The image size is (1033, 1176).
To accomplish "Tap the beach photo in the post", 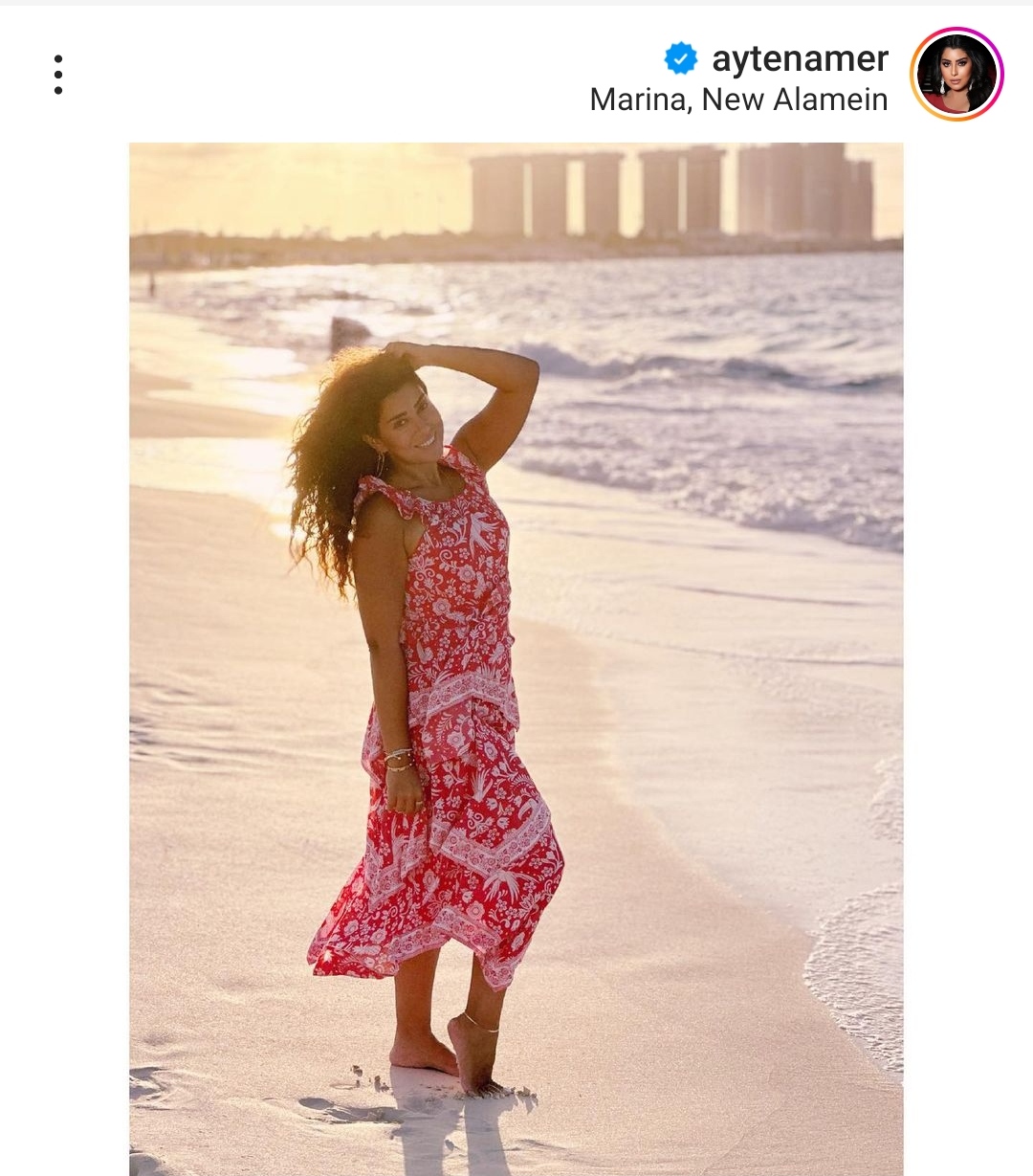I will [516, 658].
